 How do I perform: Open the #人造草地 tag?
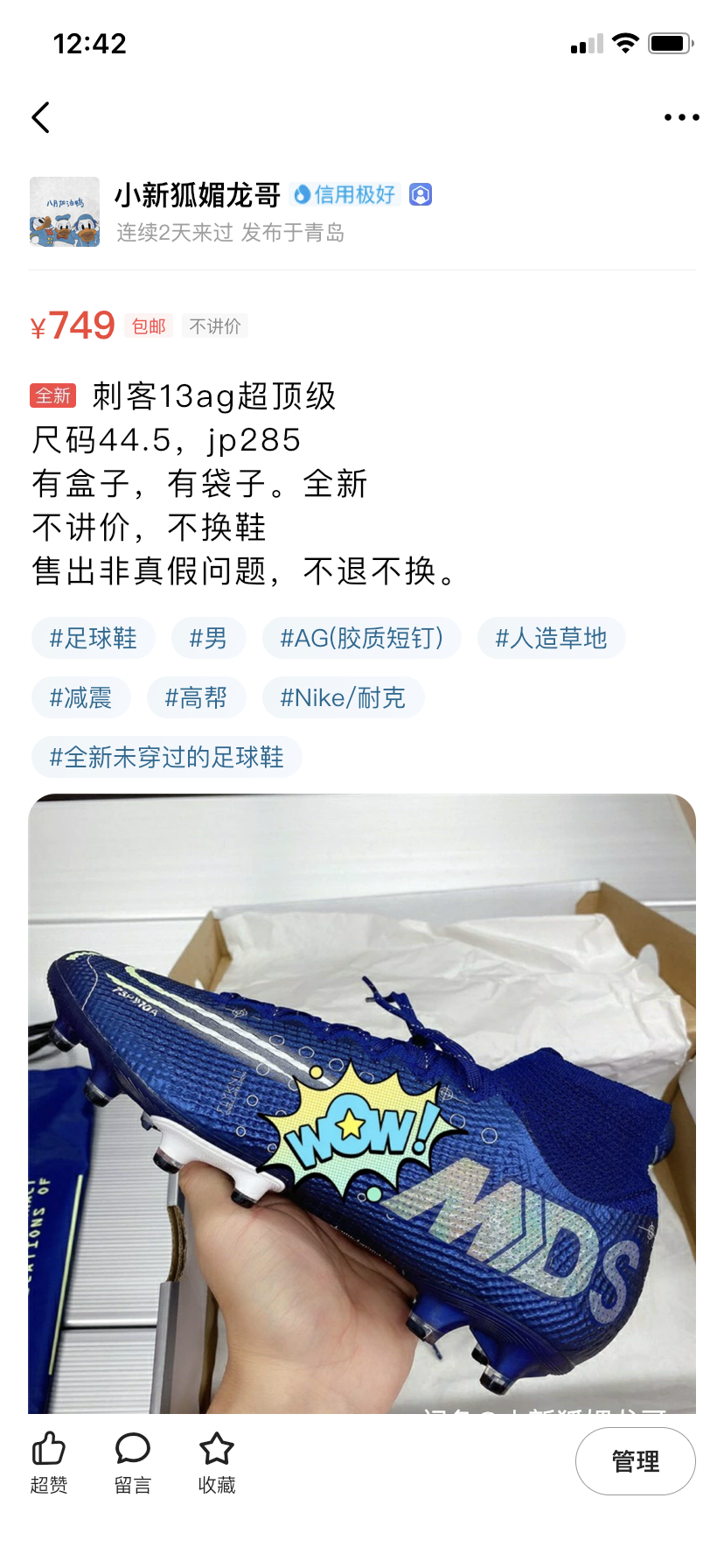tap(551, 638)
